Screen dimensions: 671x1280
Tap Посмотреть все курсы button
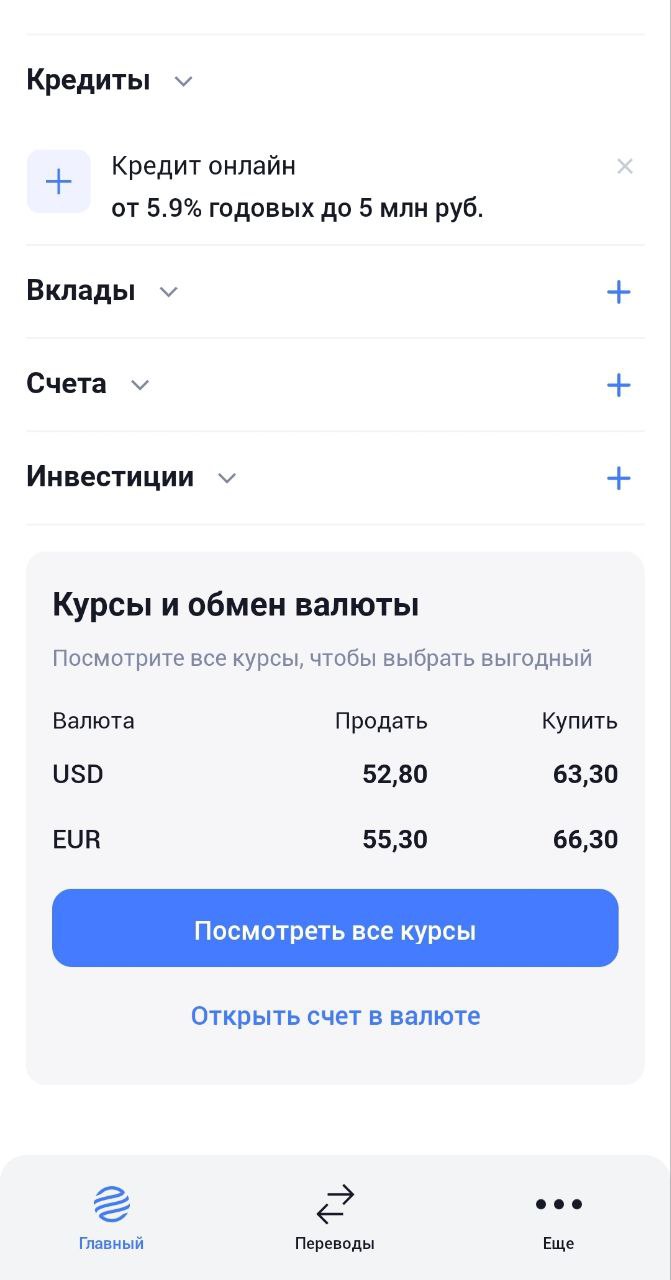point(335,929)
